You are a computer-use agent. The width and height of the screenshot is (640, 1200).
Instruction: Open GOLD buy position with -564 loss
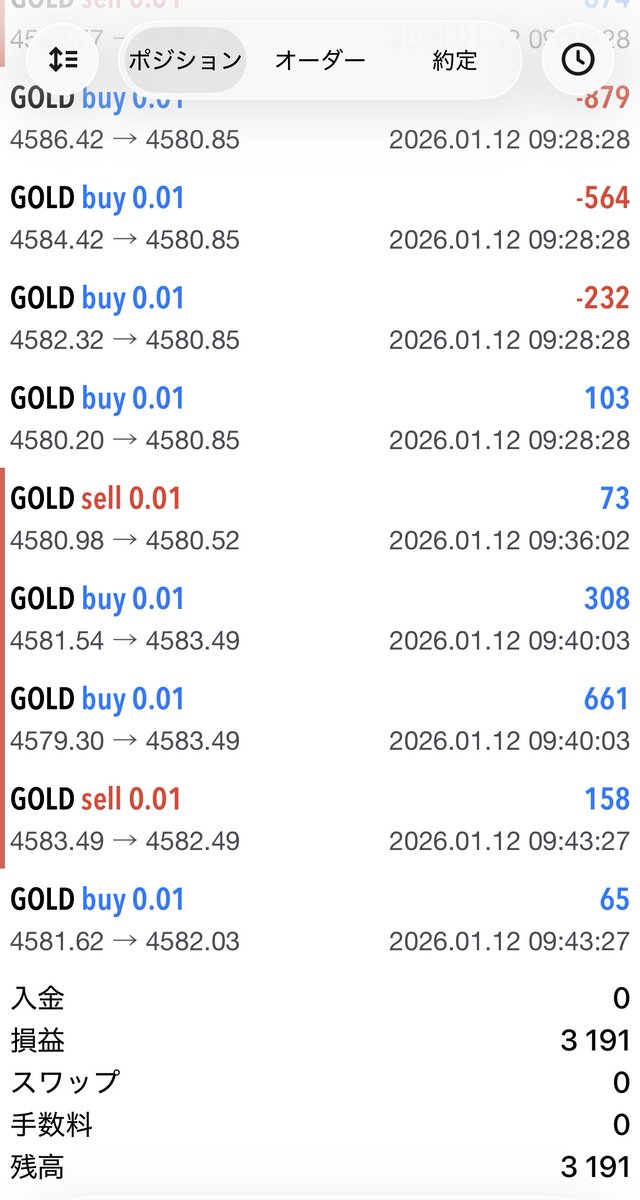pos(320,218)
